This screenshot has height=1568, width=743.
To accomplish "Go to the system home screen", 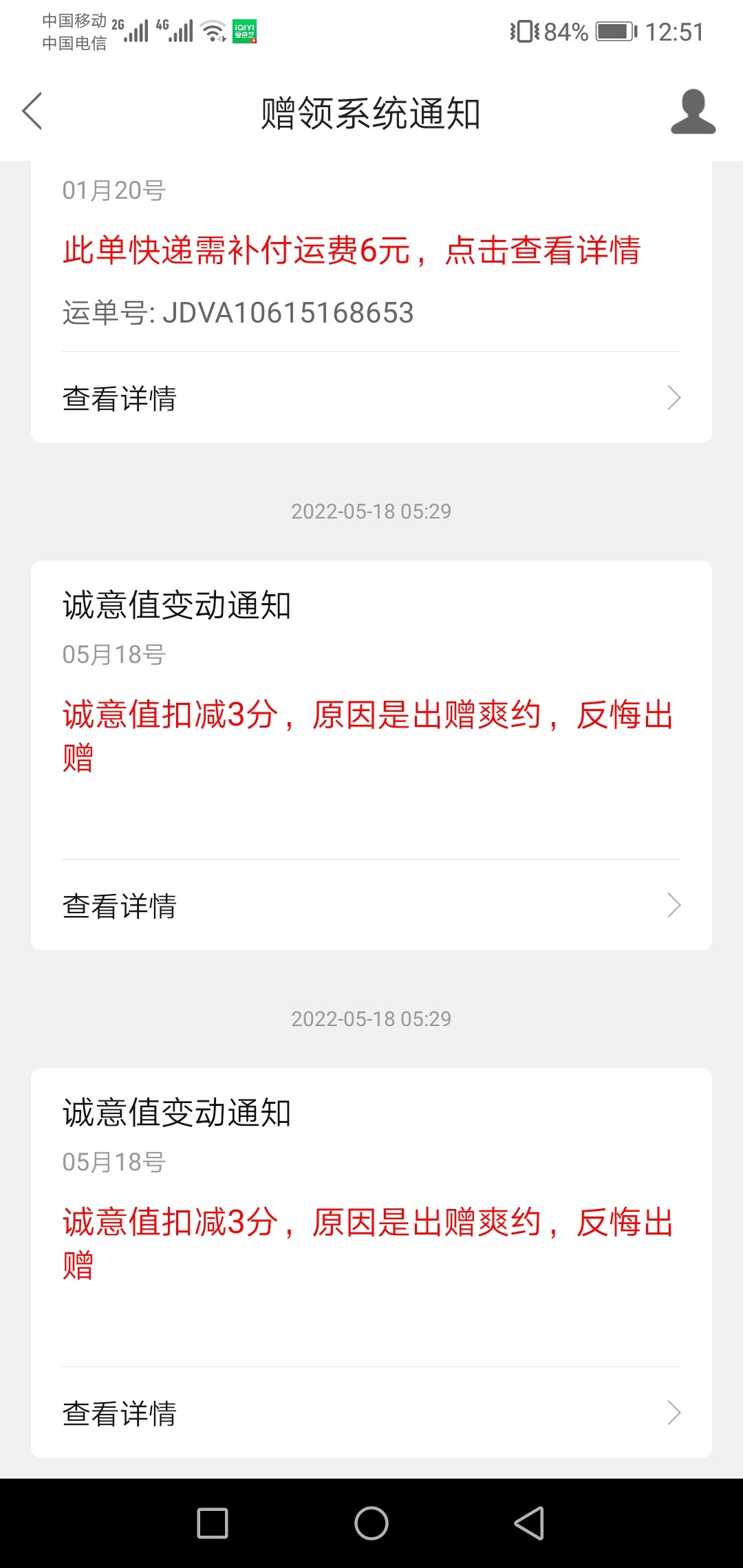I will [371, 1523].
